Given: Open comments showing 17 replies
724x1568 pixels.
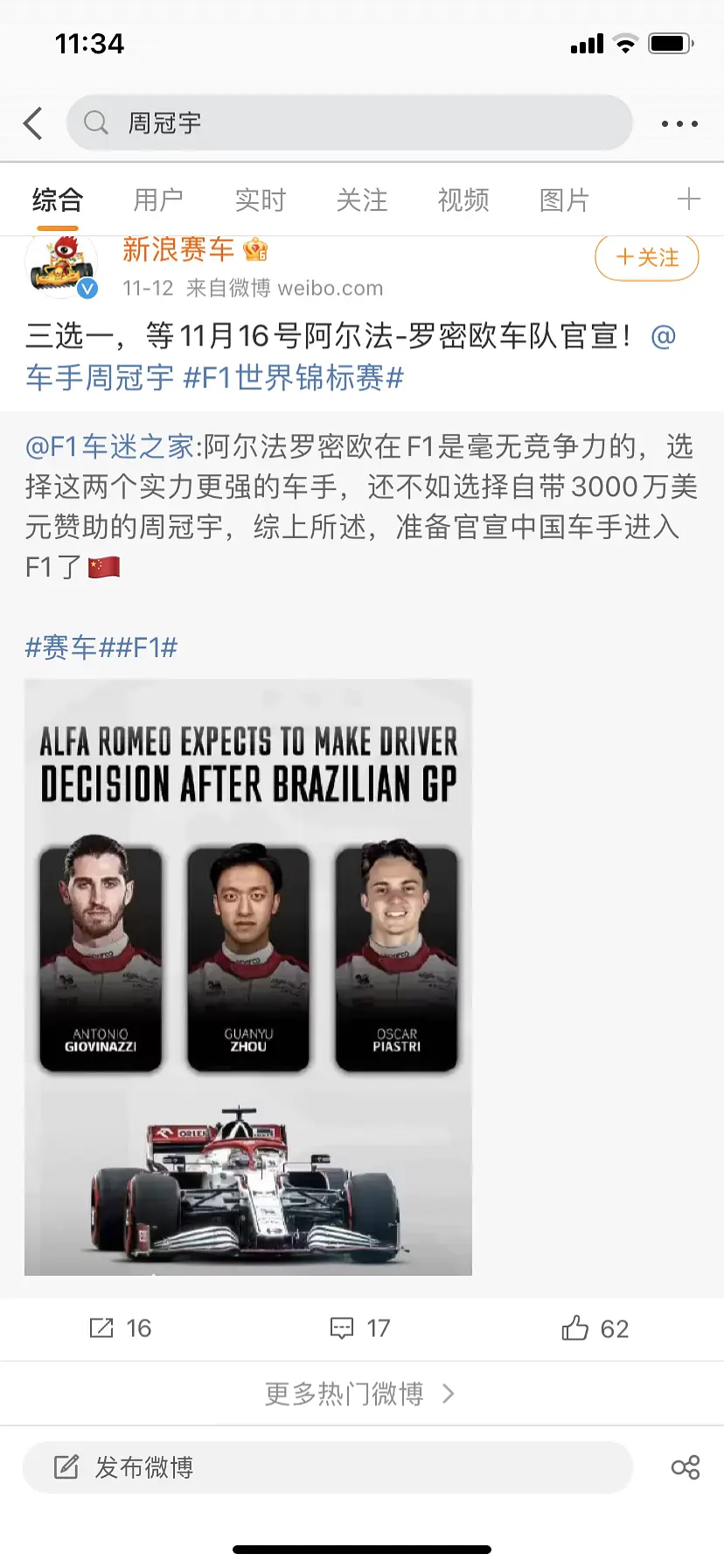Looking at the screenshot, I should (x=360, y=1328).
